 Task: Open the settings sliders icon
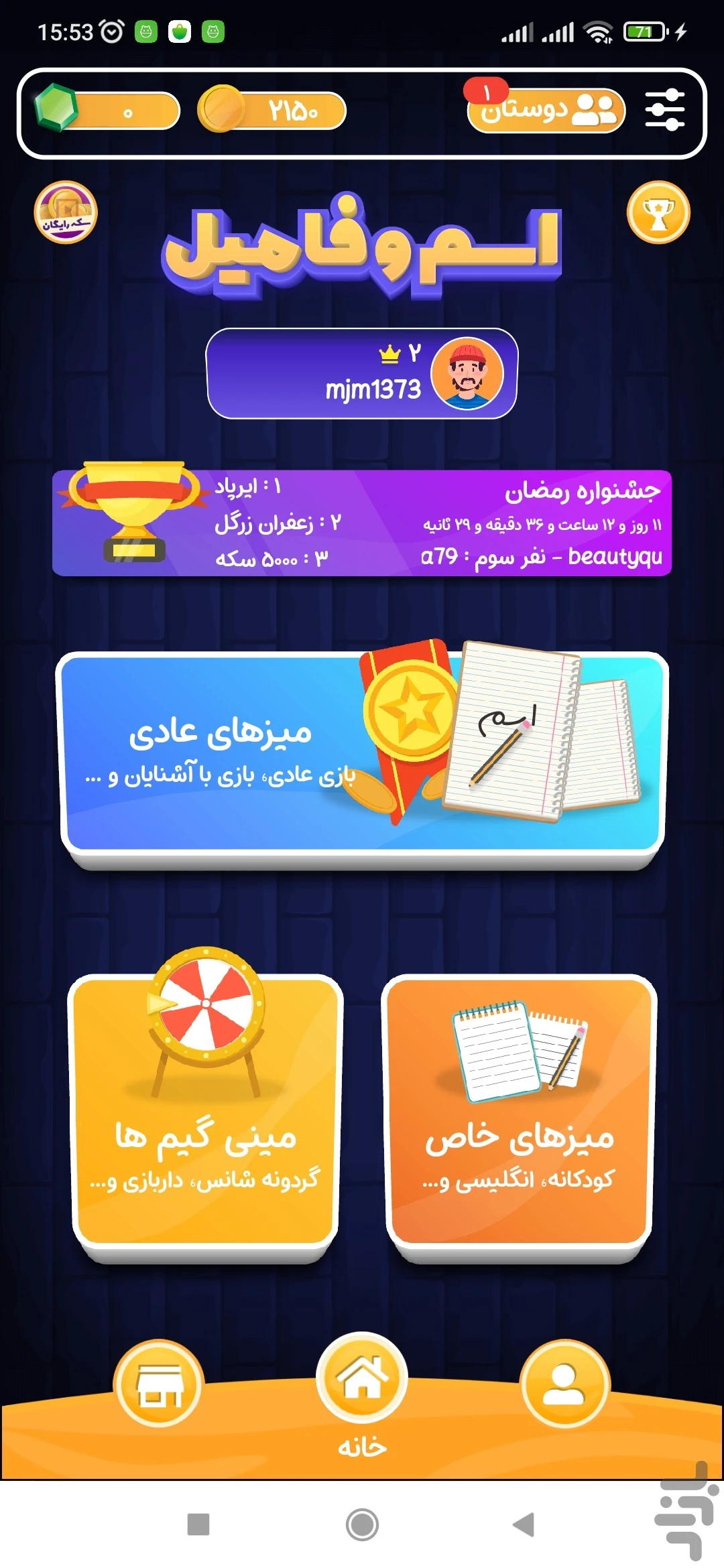click(664, 111)
